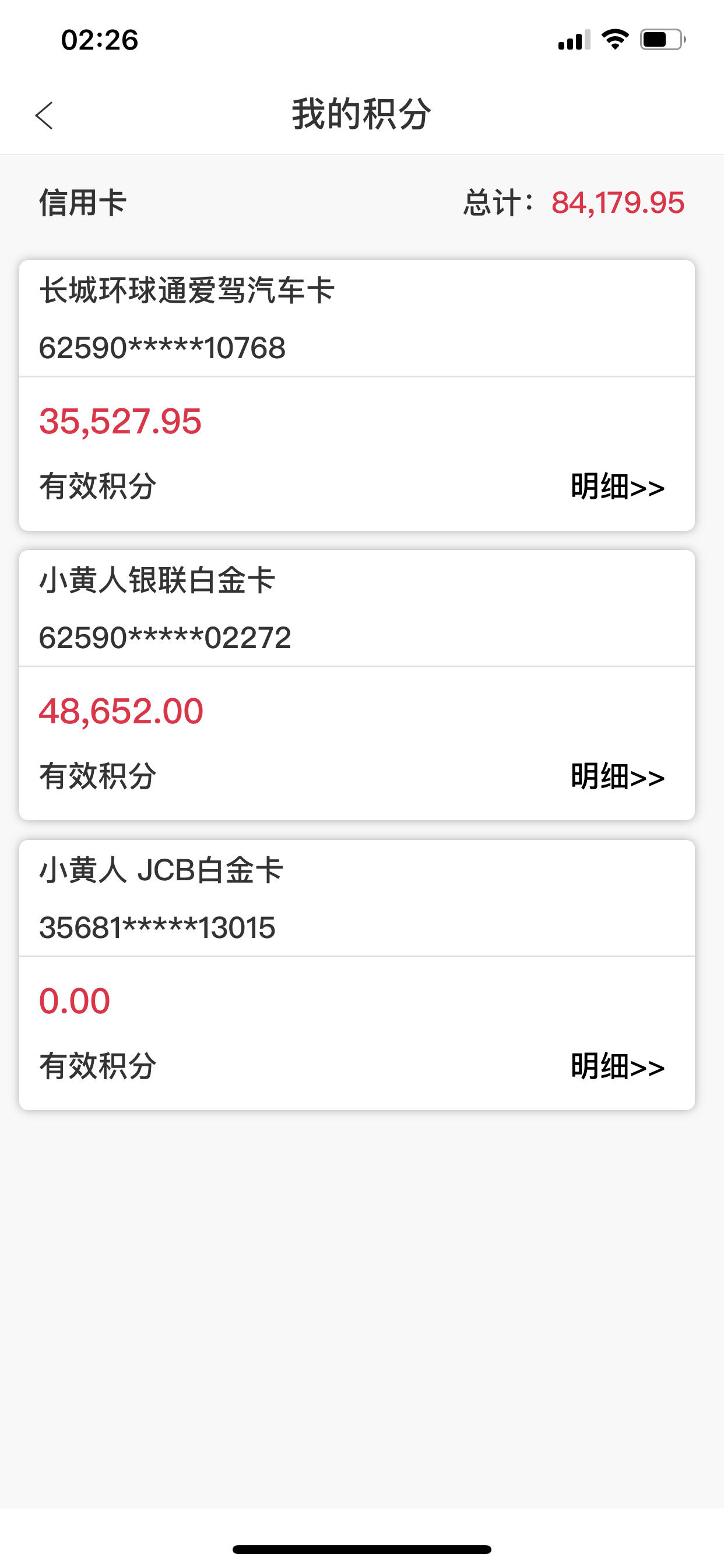Open 明细 for 小黄人银联白金卡
This screenshot has width=724, height=1568.
tap(617, 776)
